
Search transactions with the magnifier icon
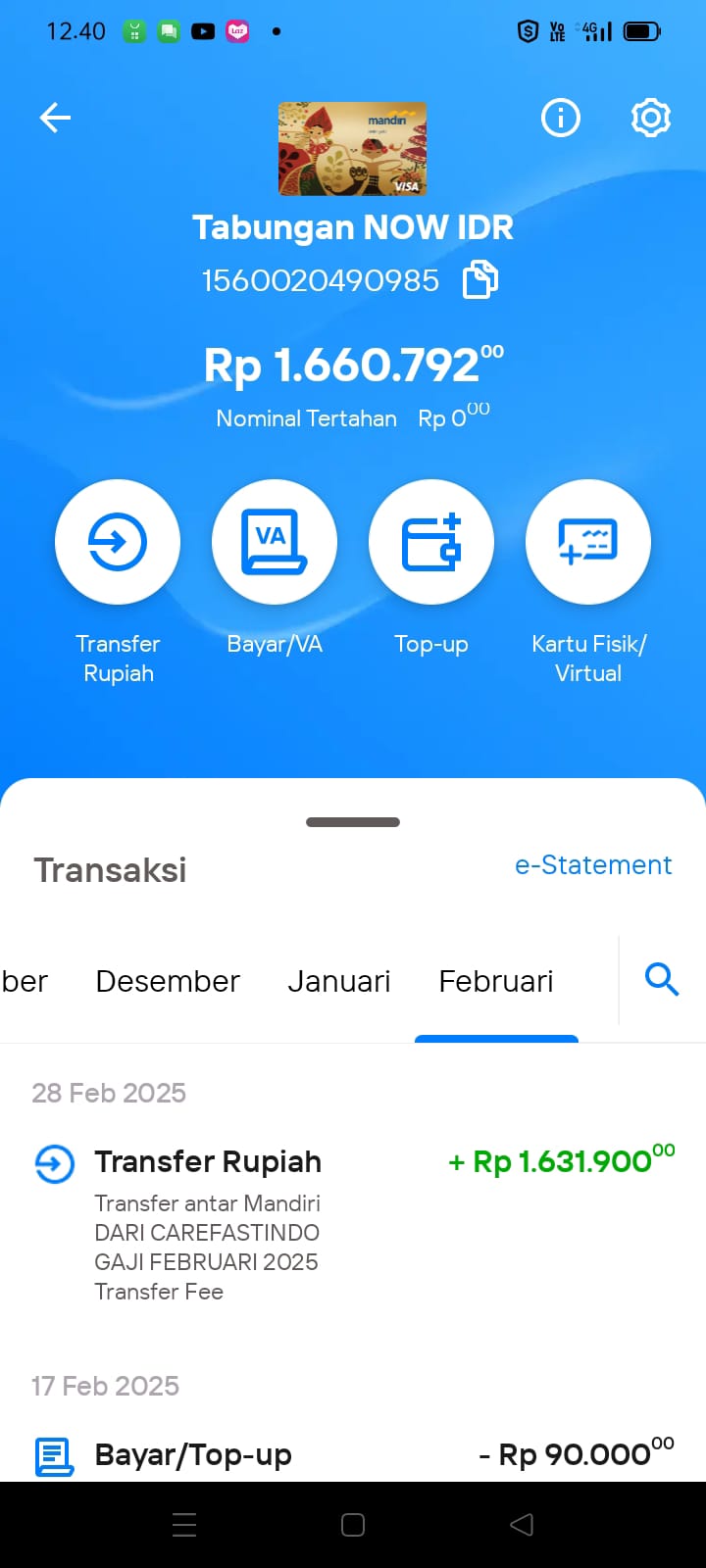662,979
